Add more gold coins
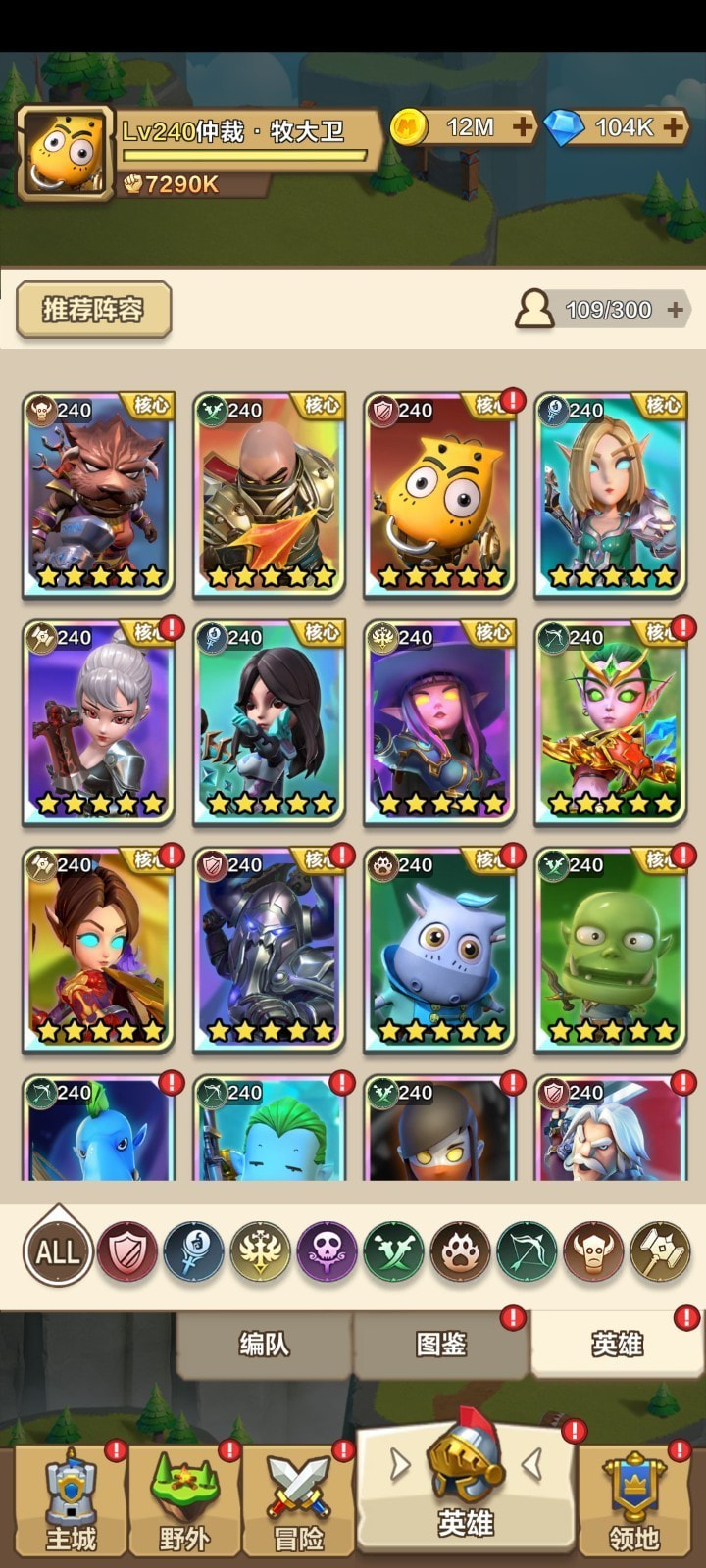 click(x=523, y=127)
